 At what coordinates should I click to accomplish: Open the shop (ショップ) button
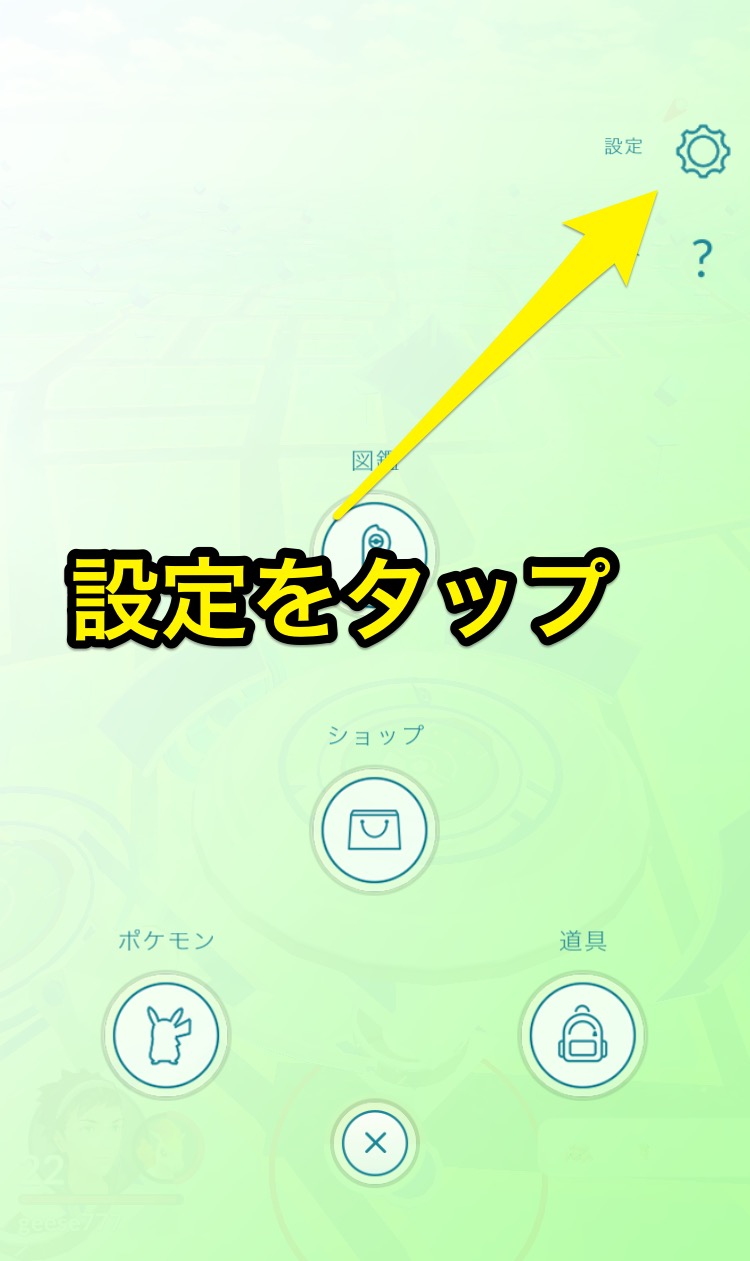(375, 829)
